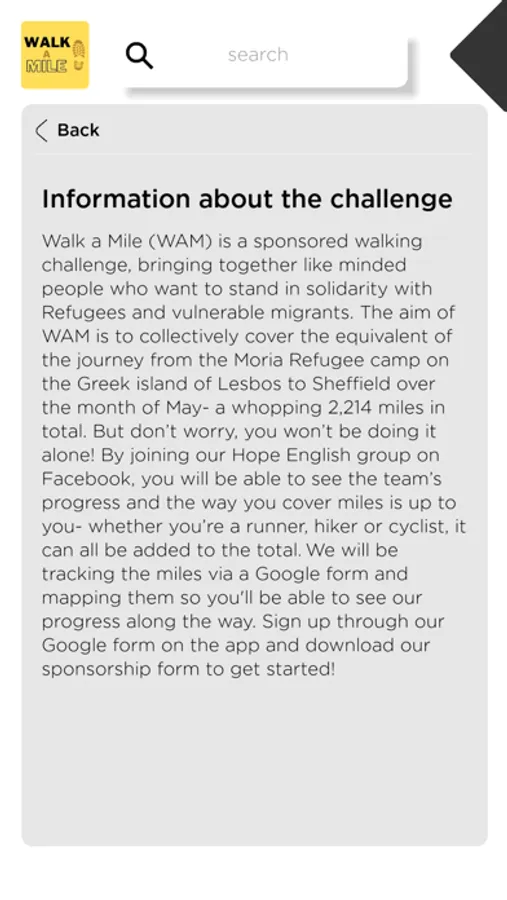Tap the search field
The image size is (507, 900).
pos(266,56)
